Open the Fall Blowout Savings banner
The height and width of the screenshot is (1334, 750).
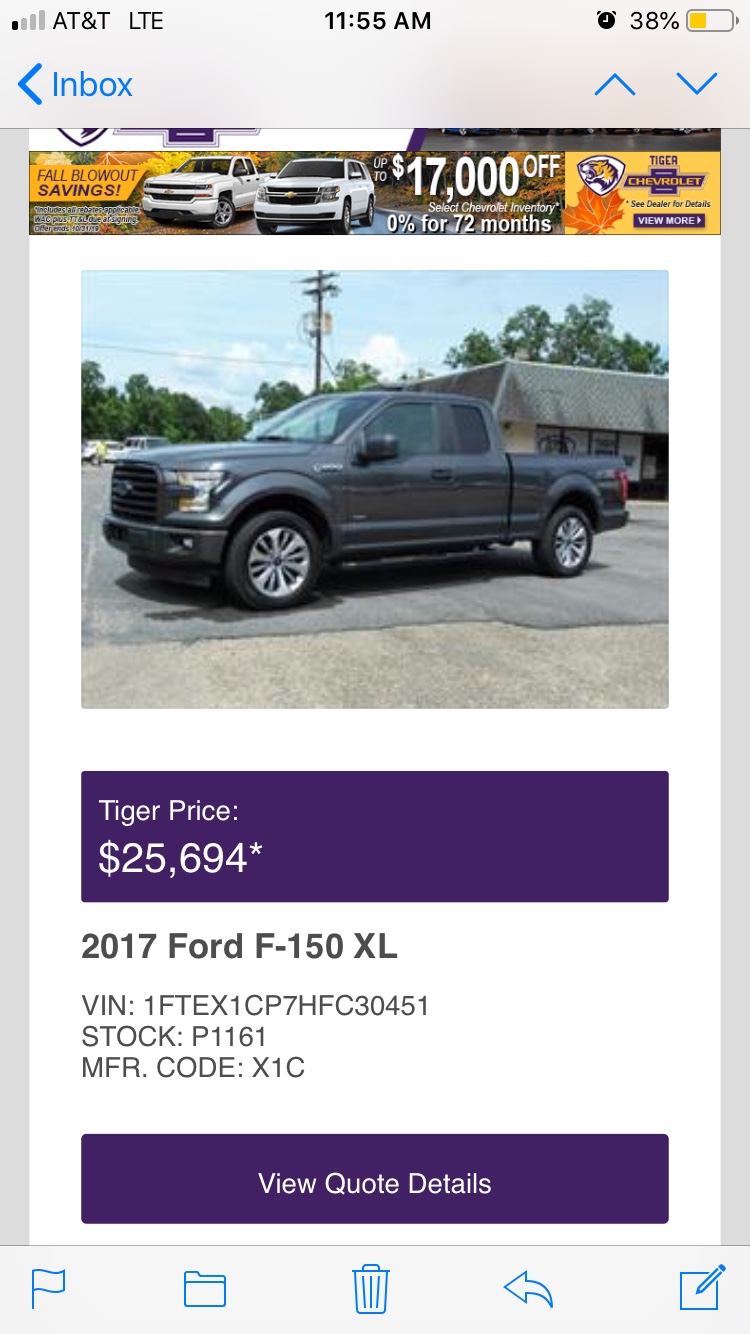tap(374, 193)
